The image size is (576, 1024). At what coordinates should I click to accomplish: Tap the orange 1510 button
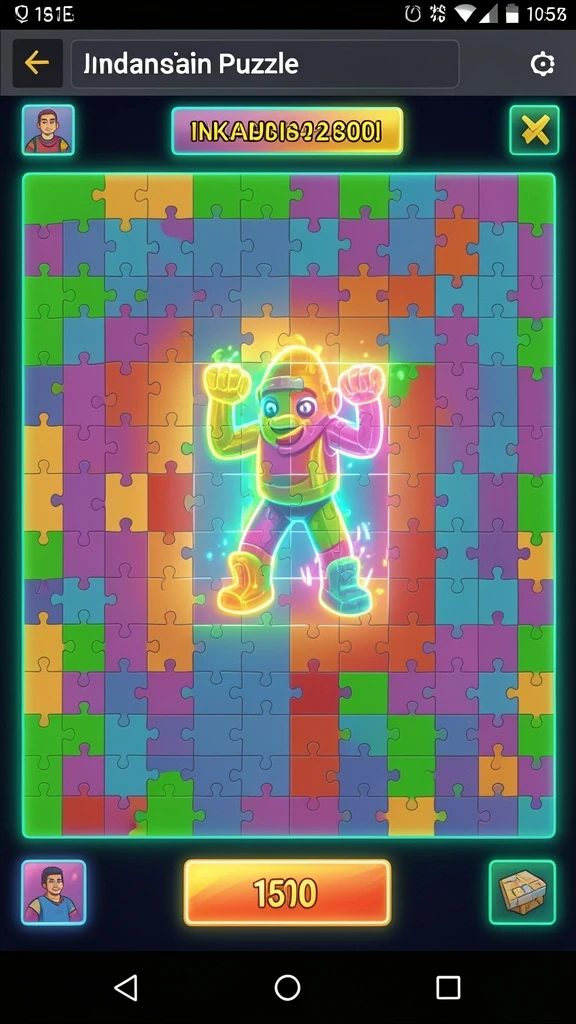tap(287, 892)
